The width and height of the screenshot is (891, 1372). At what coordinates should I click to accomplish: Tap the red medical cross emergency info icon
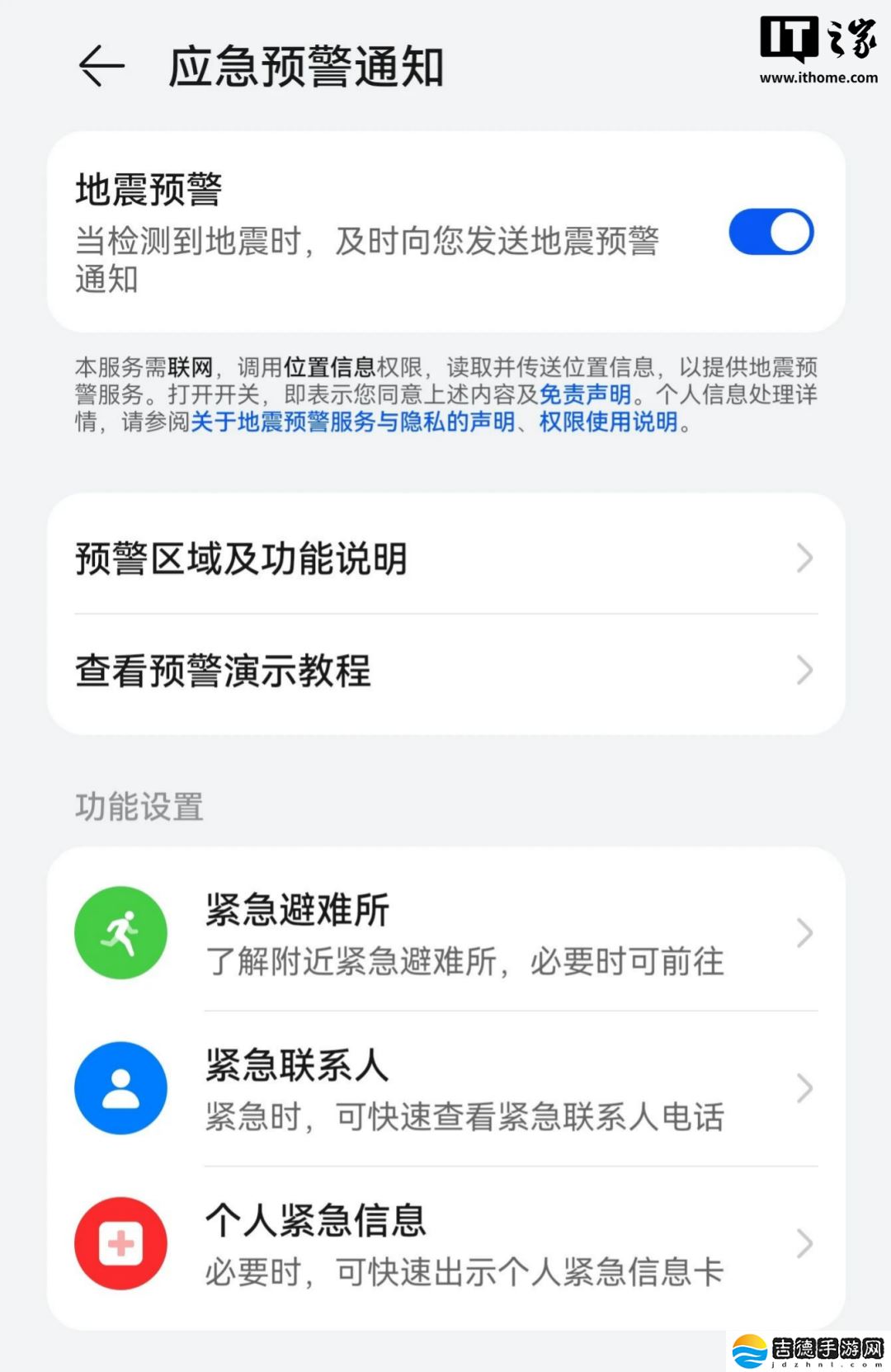(x=120, y=1243)
